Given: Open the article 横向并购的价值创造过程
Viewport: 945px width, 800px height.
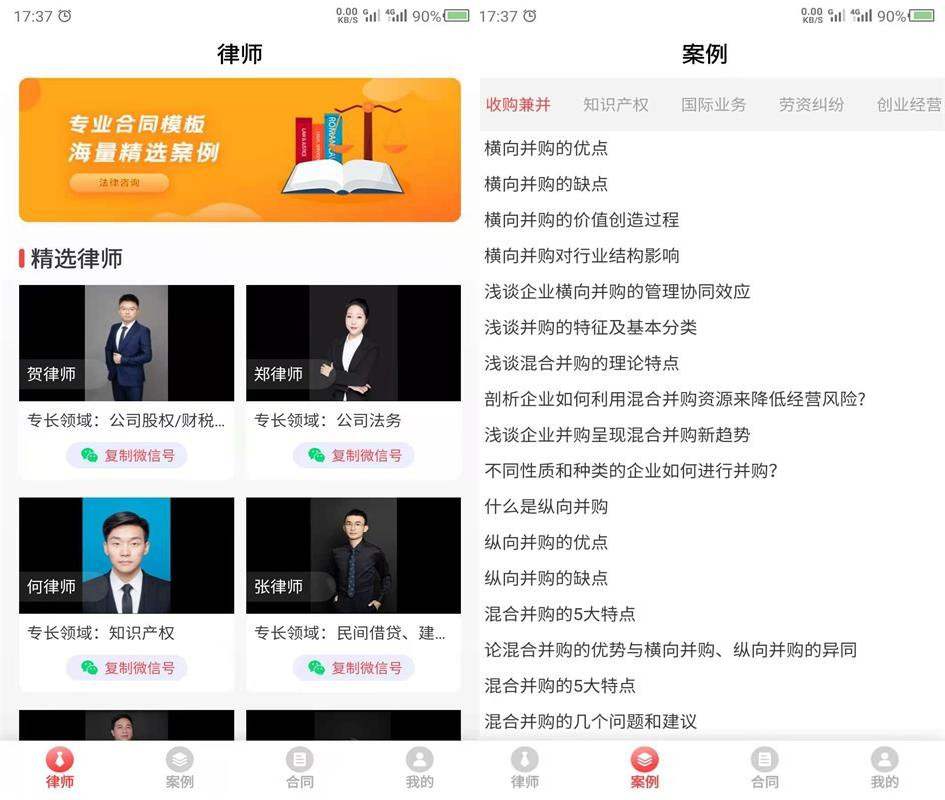Looking at the screenshot, I should pyautogui.click(x=581, y=220).
